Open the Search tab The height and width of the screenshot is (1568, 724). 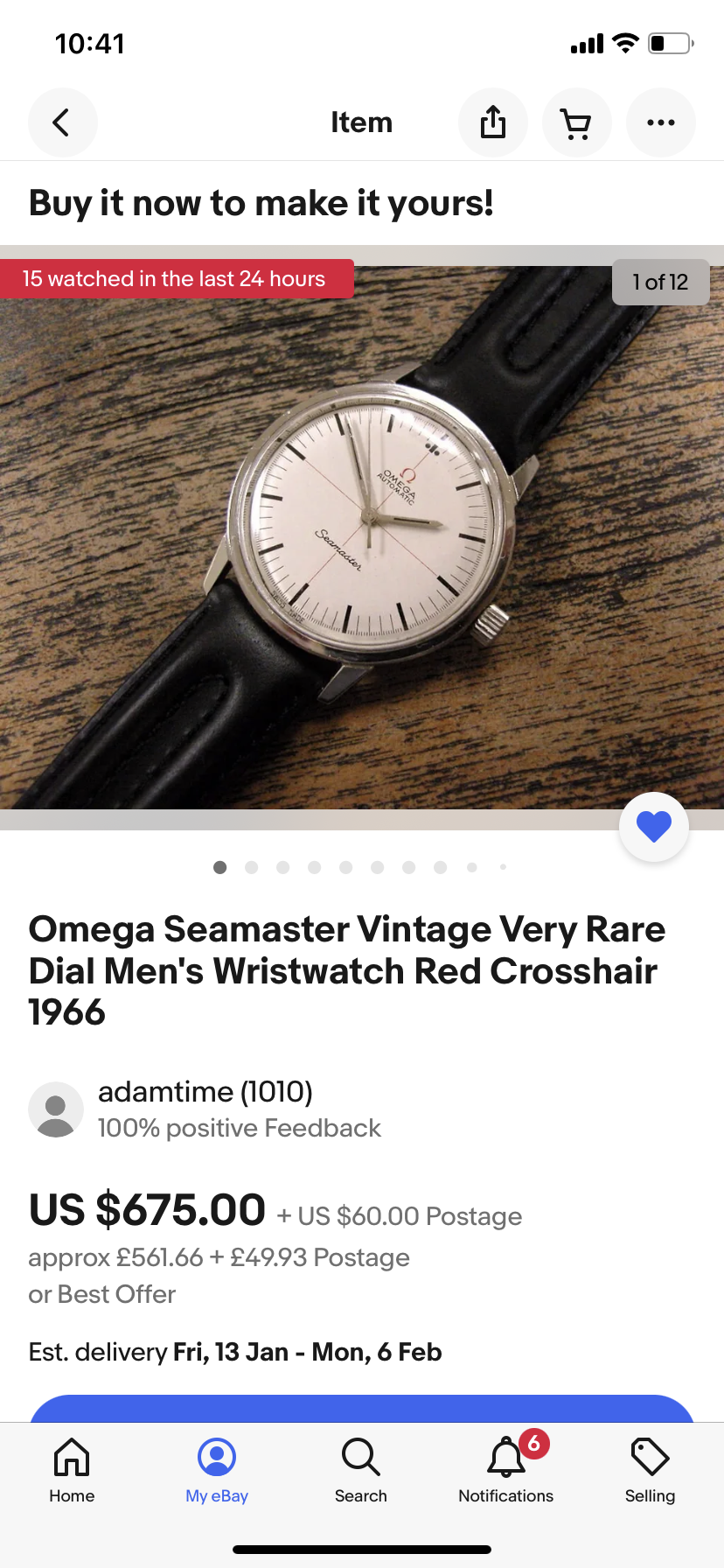361,1471
